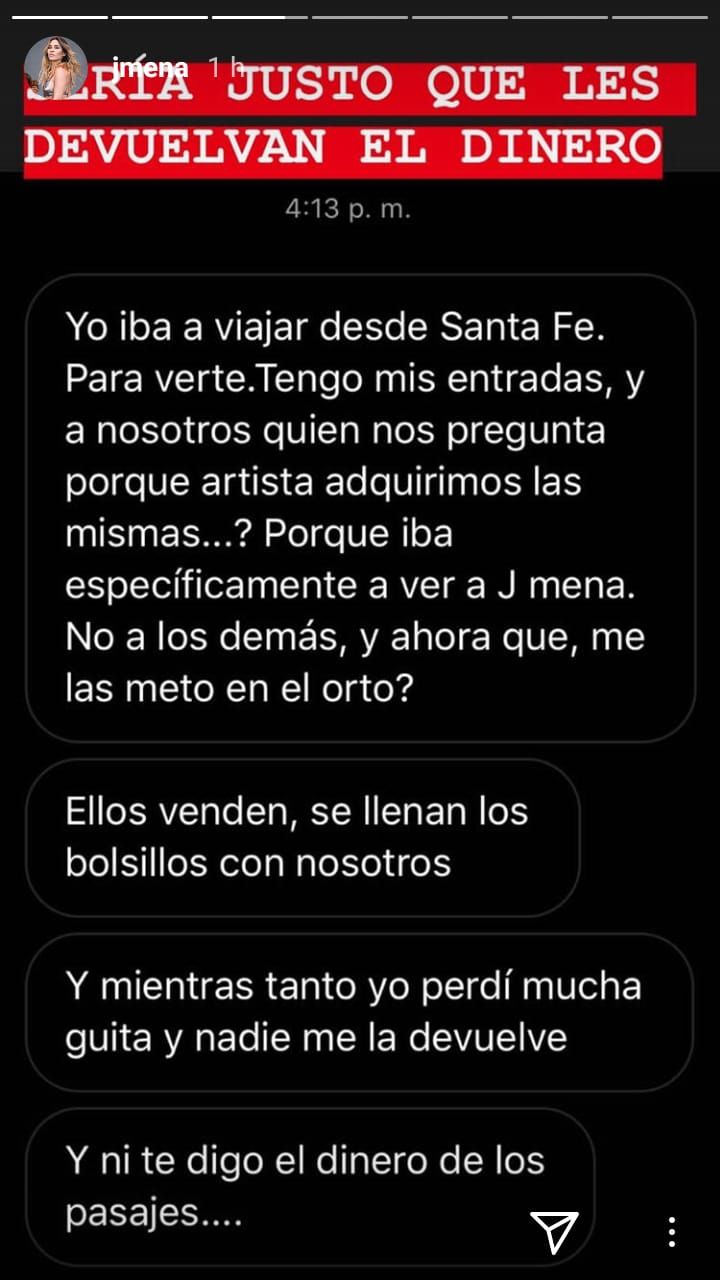Open the three-dot more options menu
720x1280 pixels.
(x=673, y=1231)
